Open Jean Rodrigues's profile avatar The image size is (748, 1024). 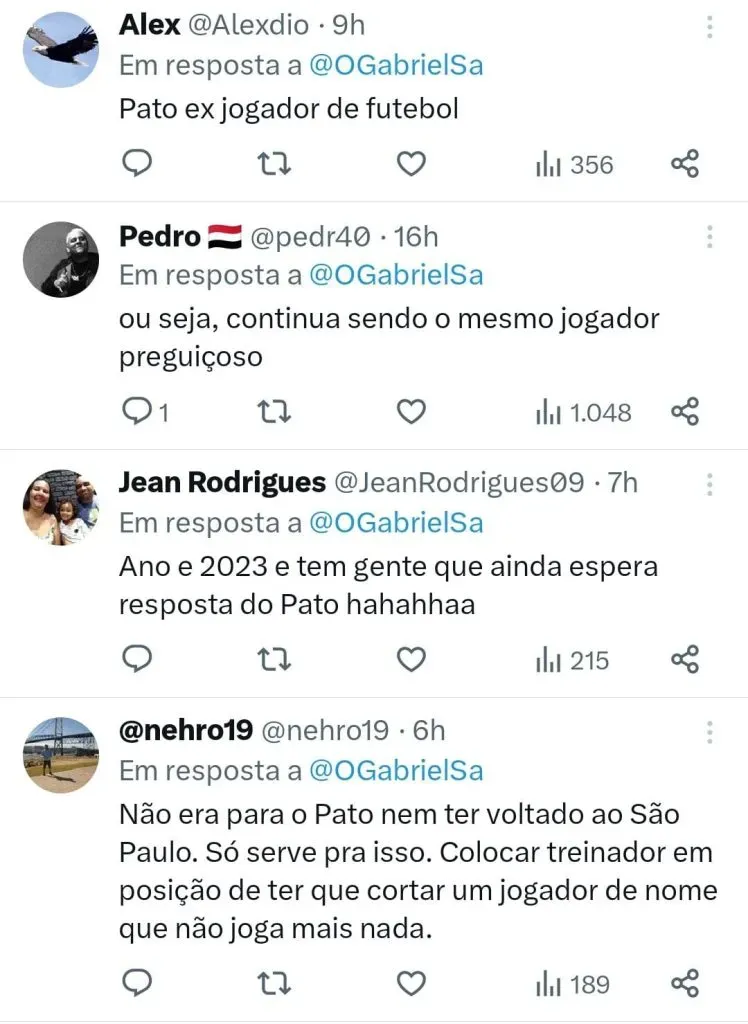tap(60, 507)
